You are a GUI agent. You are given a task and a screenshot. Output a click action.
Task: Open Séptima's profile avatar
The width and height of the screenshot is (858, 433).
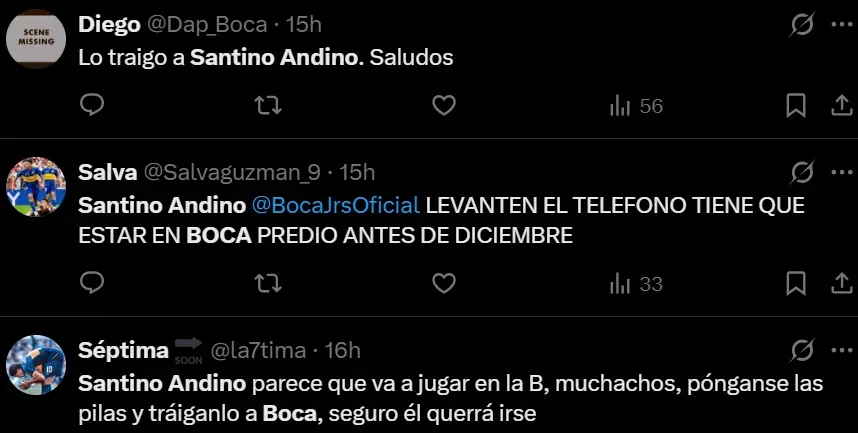point(36,364)
